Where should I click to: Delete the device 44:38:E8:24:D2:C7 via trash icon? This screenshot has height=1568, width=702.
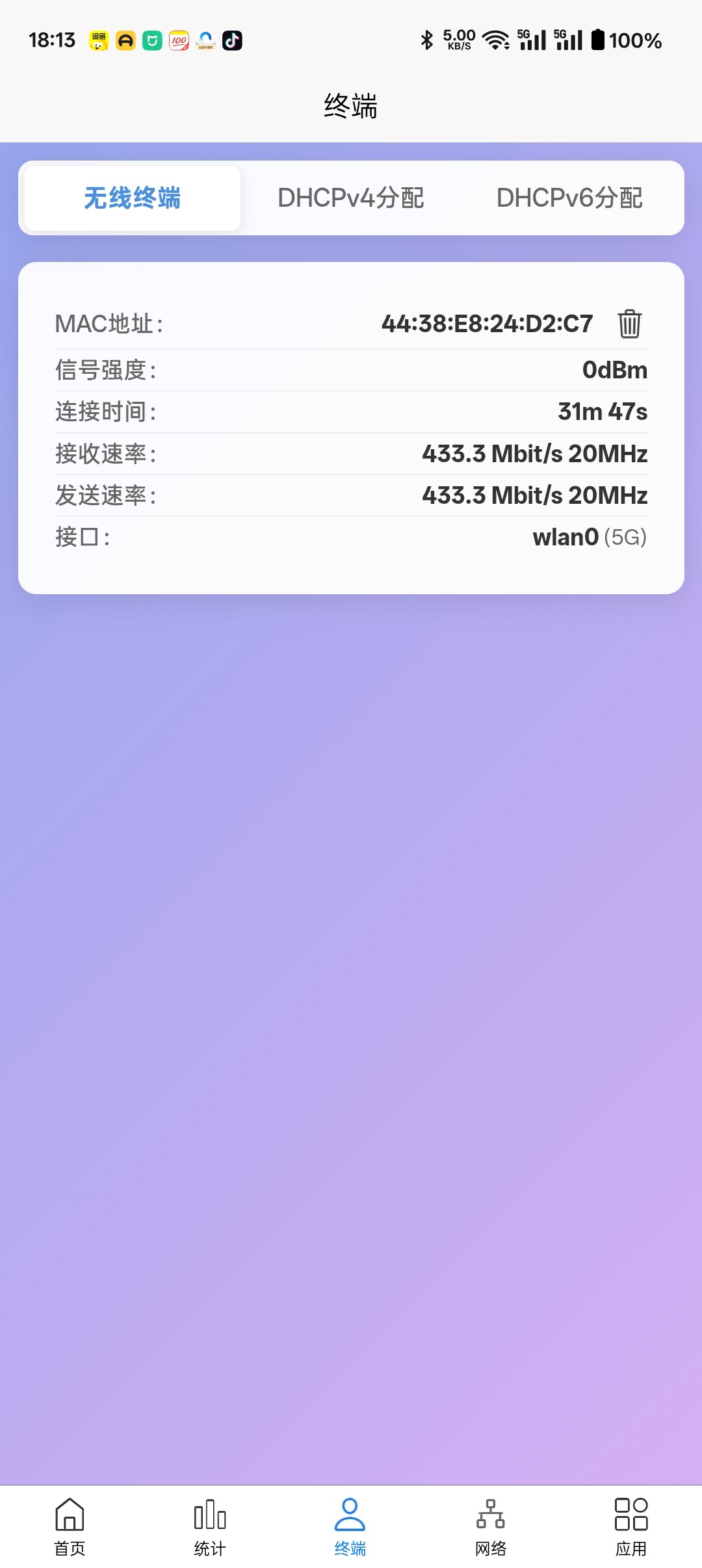coord(629,323)
